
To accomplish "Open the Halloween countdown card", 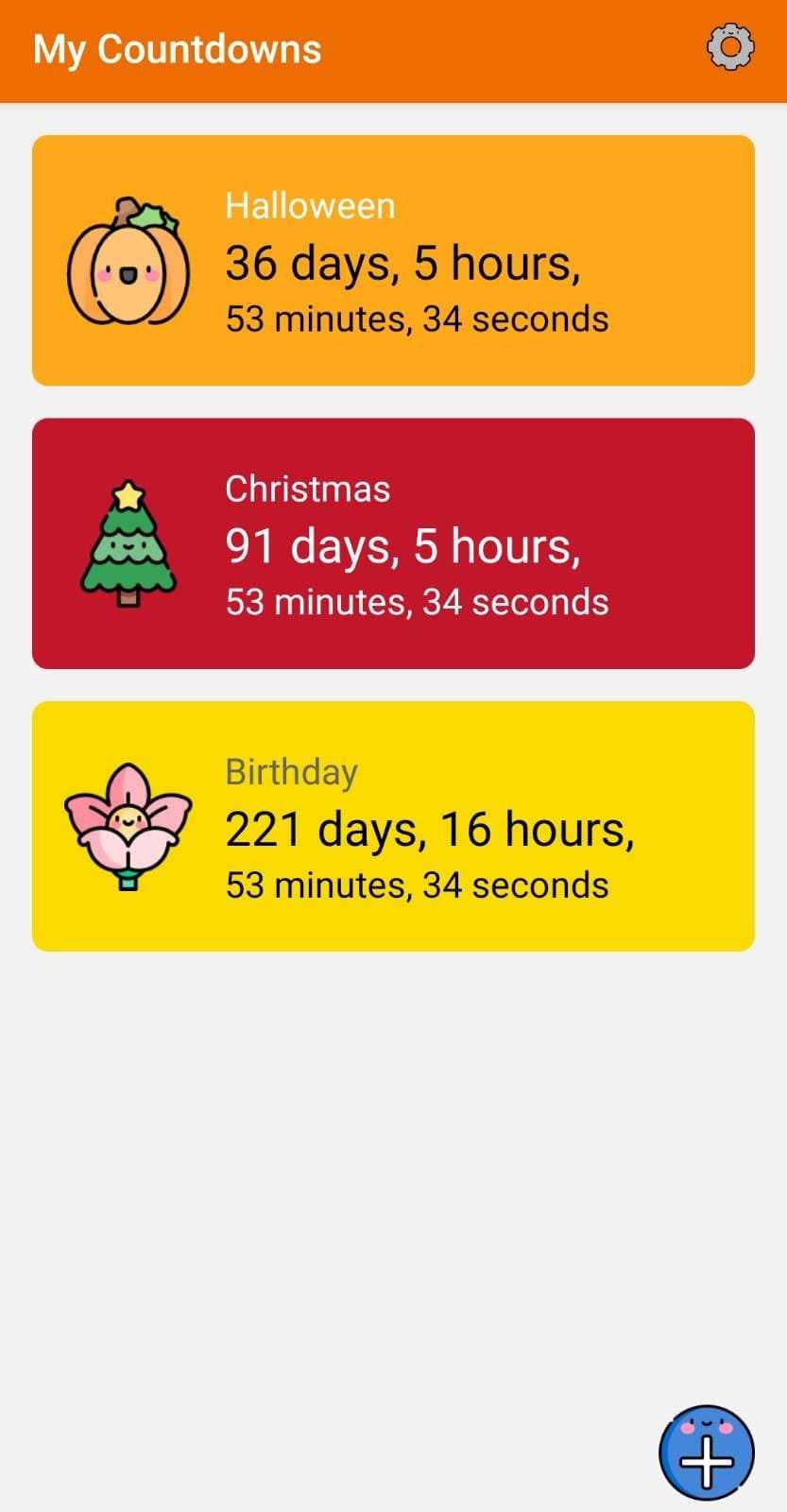I will (393, 260).
